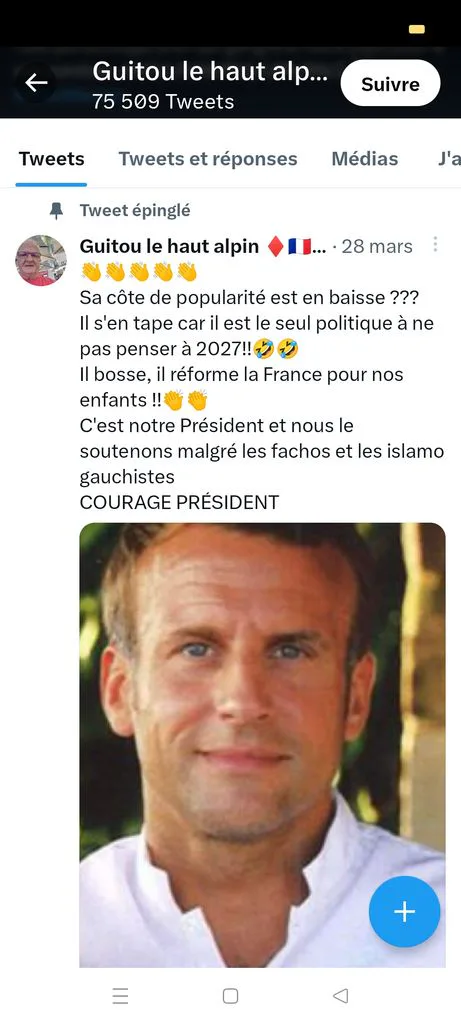Screen dimensions: 461x1024
Task: Open the pinned tweet's overflow menu
Action: pos(435,245)
